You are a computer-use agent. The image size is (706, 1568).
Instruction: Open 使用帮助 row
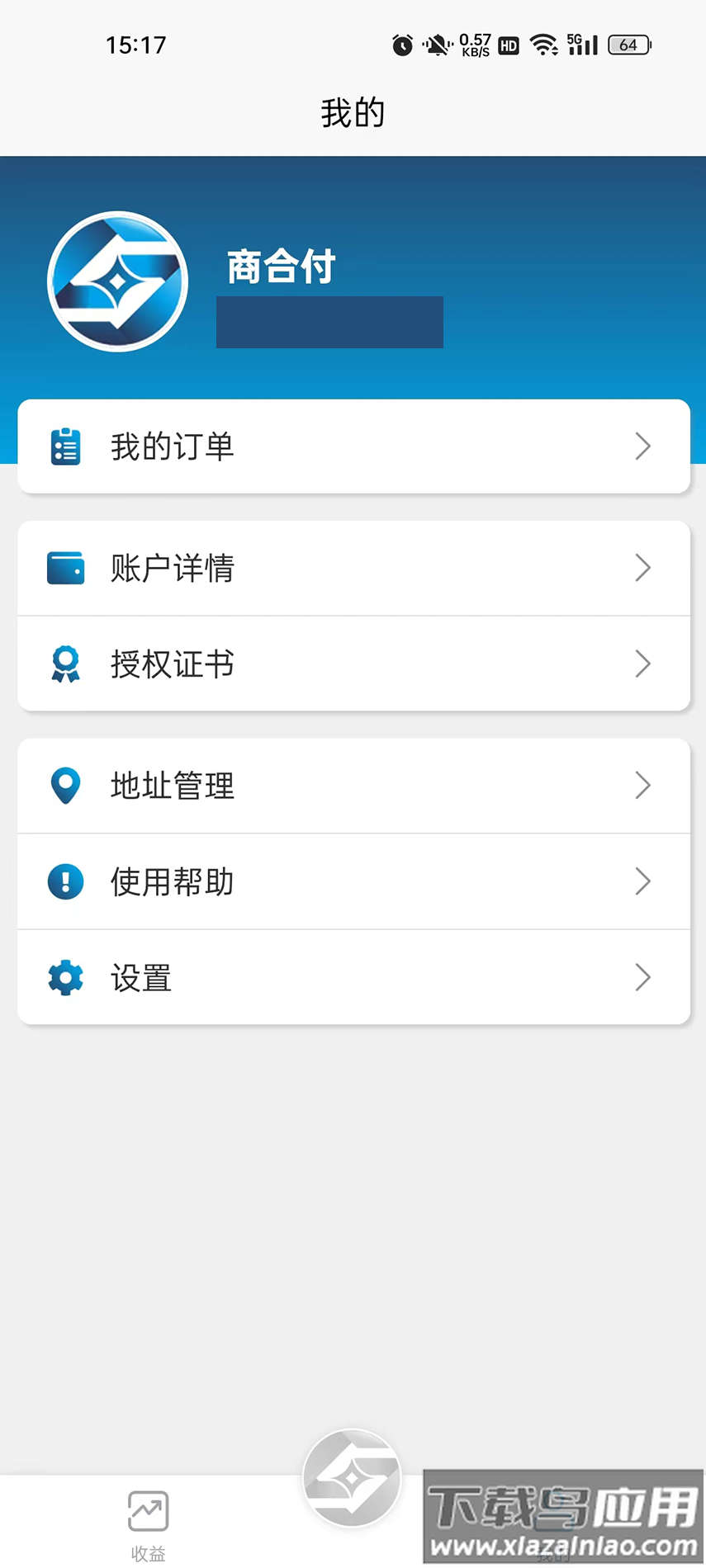point(353,881)
